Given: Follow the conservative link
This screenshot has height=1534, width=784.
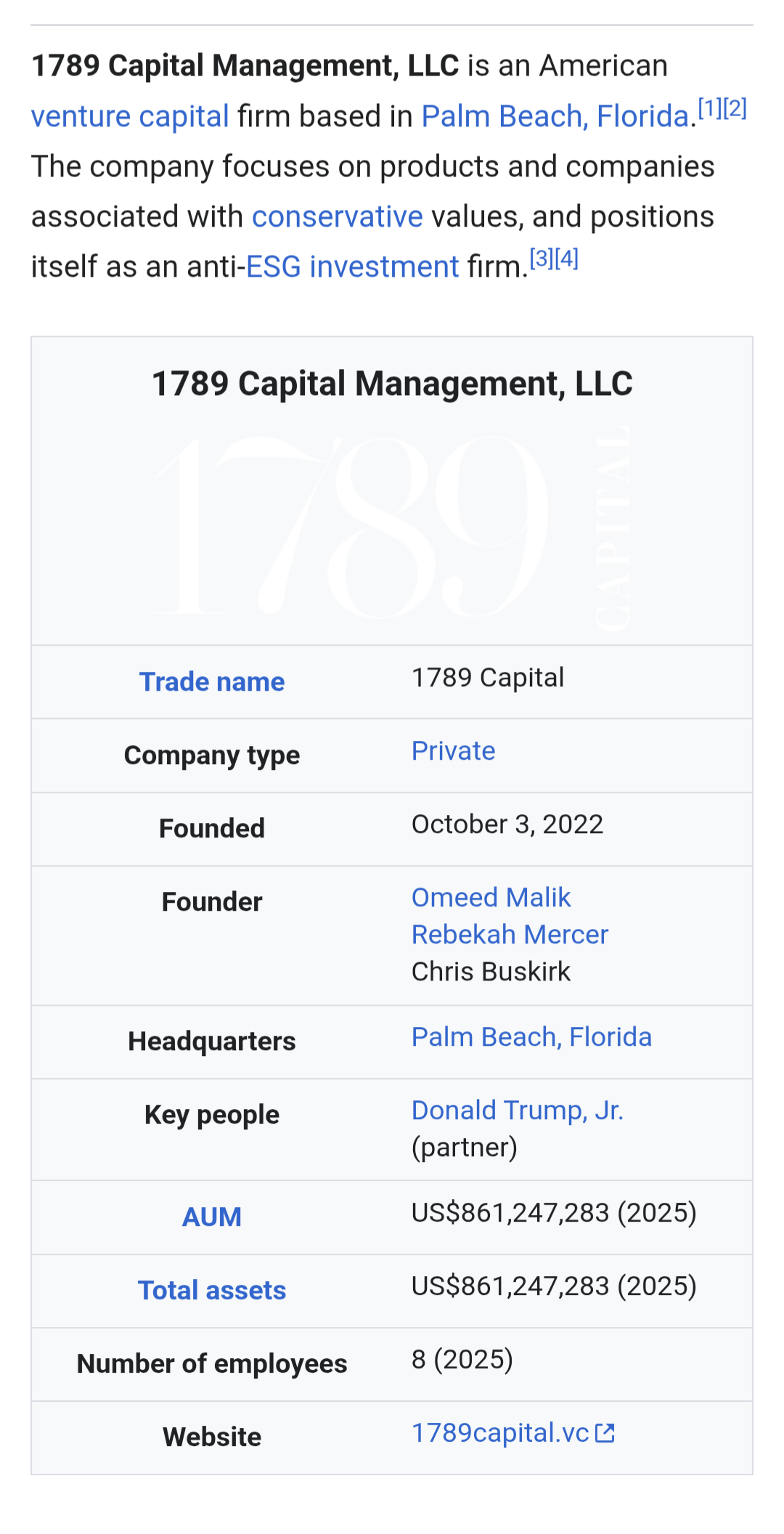Looking at the screenshot, I should [337, 216].
